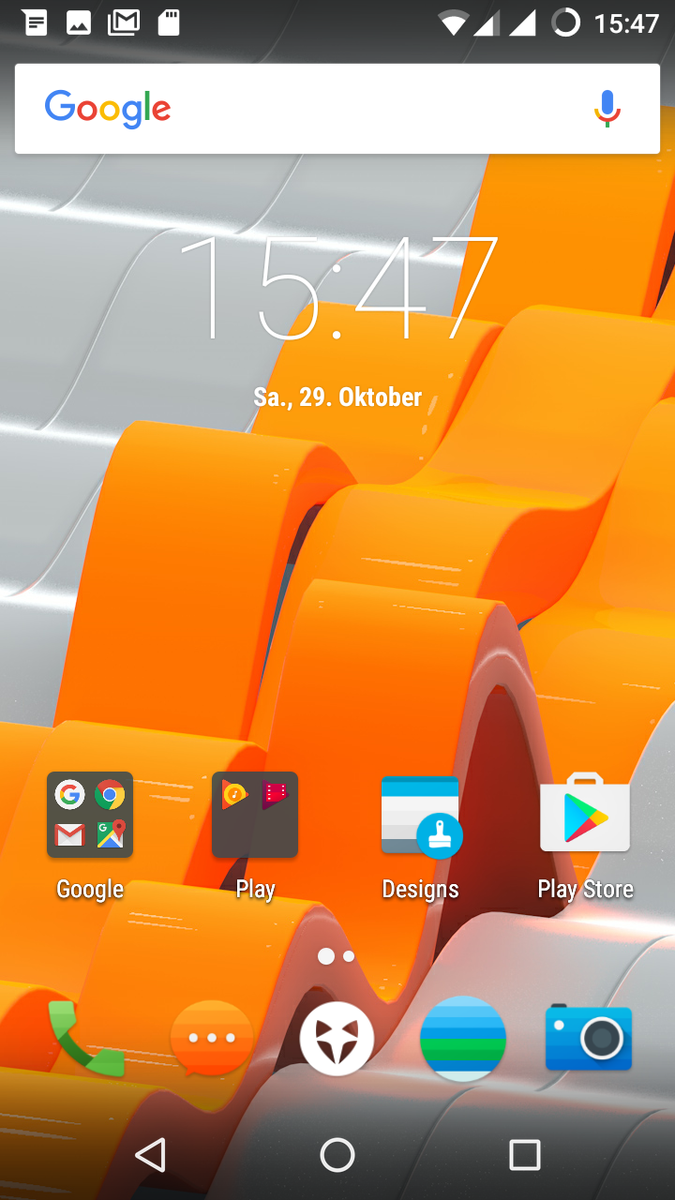The height and width of the screenshot is (1200, 675).
Task: Tap the clock widget showing 15:47
Action: coord(337,290)
